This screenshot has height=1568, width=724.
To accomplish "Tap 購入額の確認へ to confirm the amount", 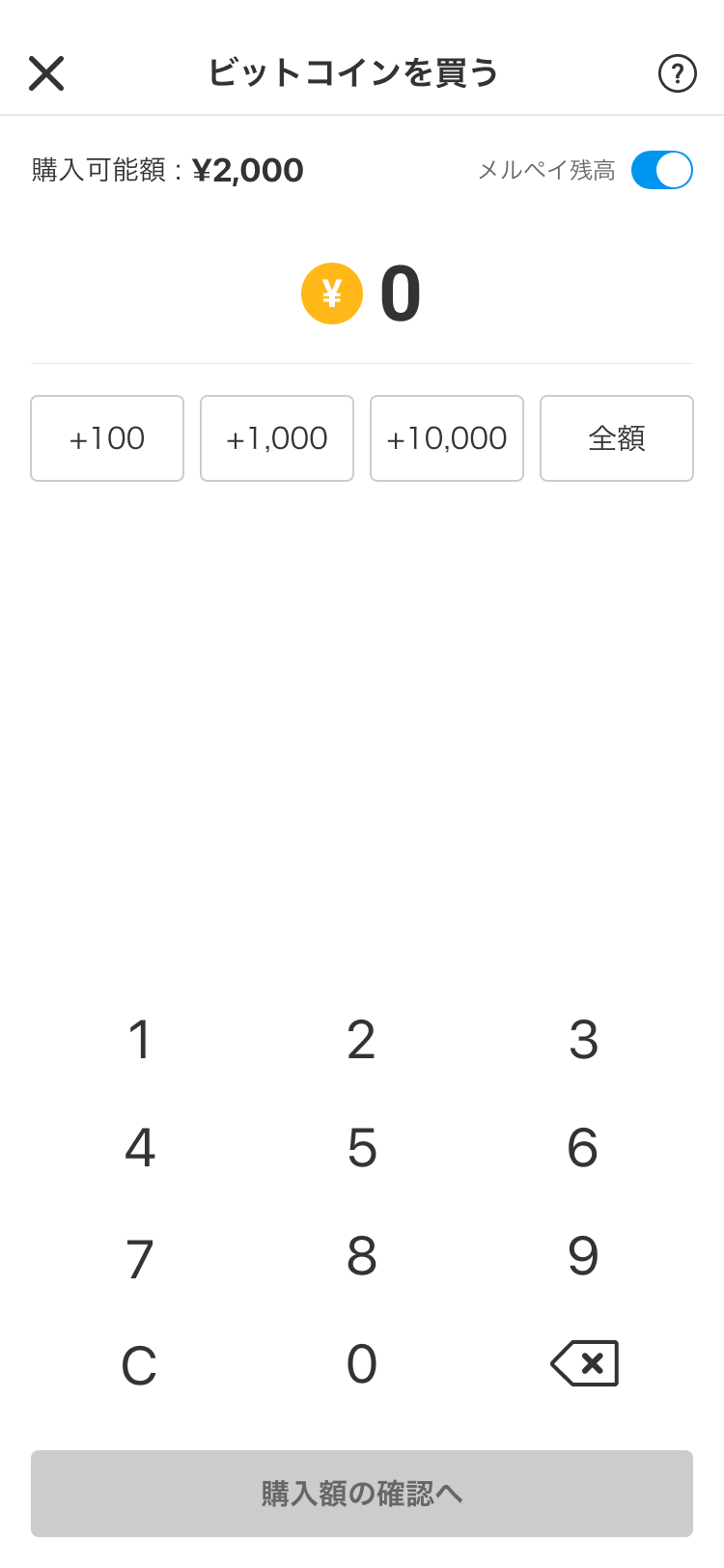I will tap(362, 1494).
